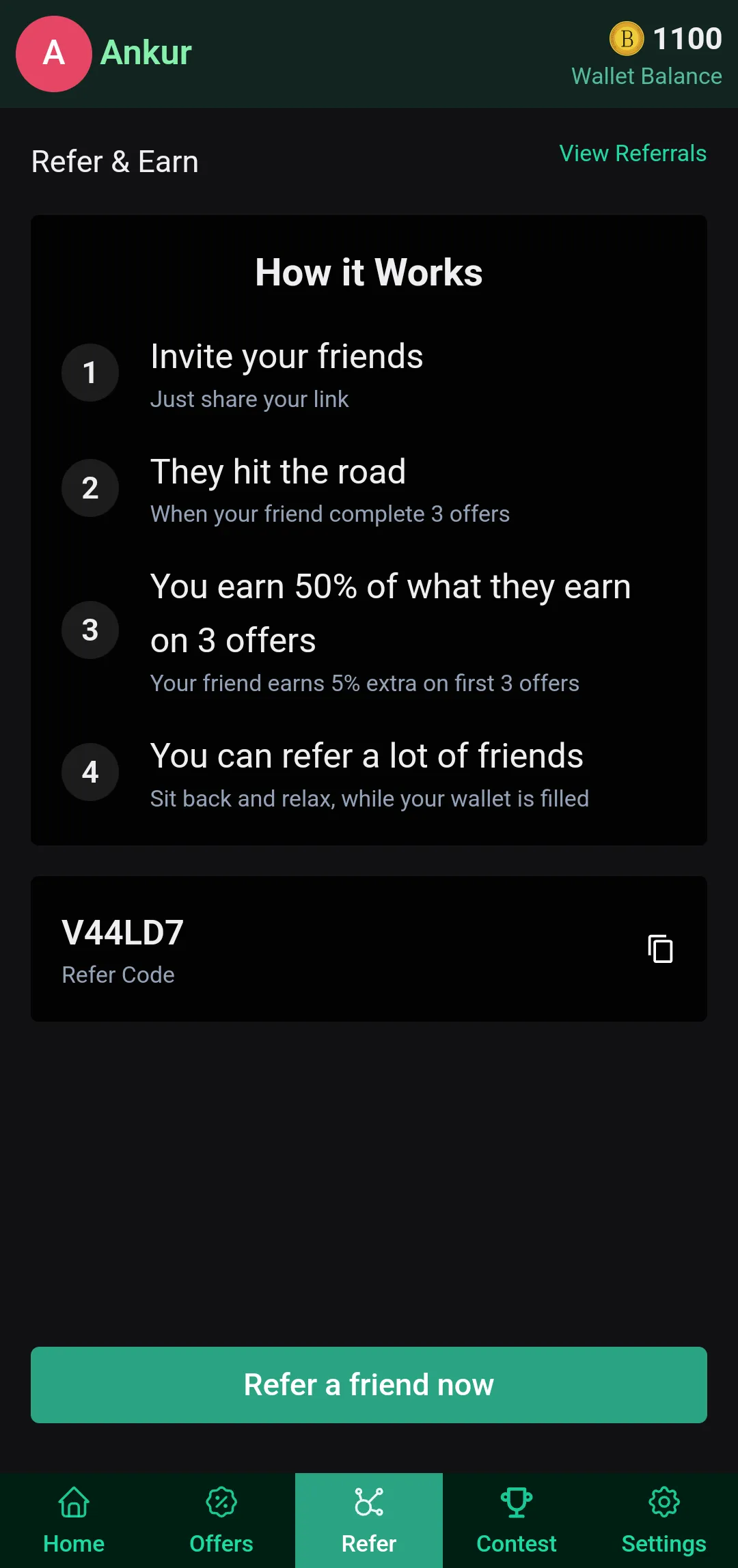Click the Refer share icon
The width and height of the screenshot is (738, 1568).
click(368, 1502)
